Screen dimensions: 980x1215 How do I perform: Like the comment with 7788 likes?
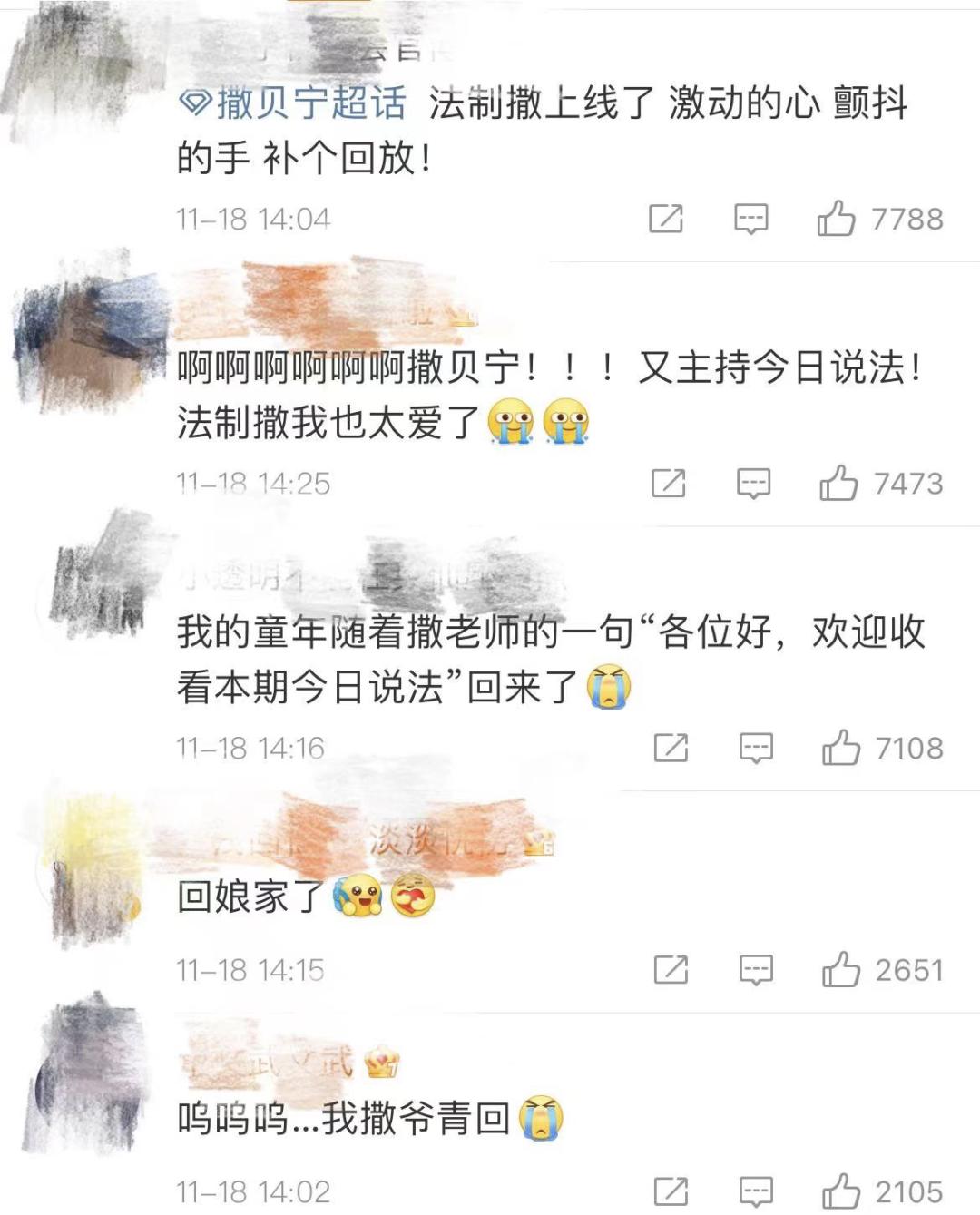836,219
